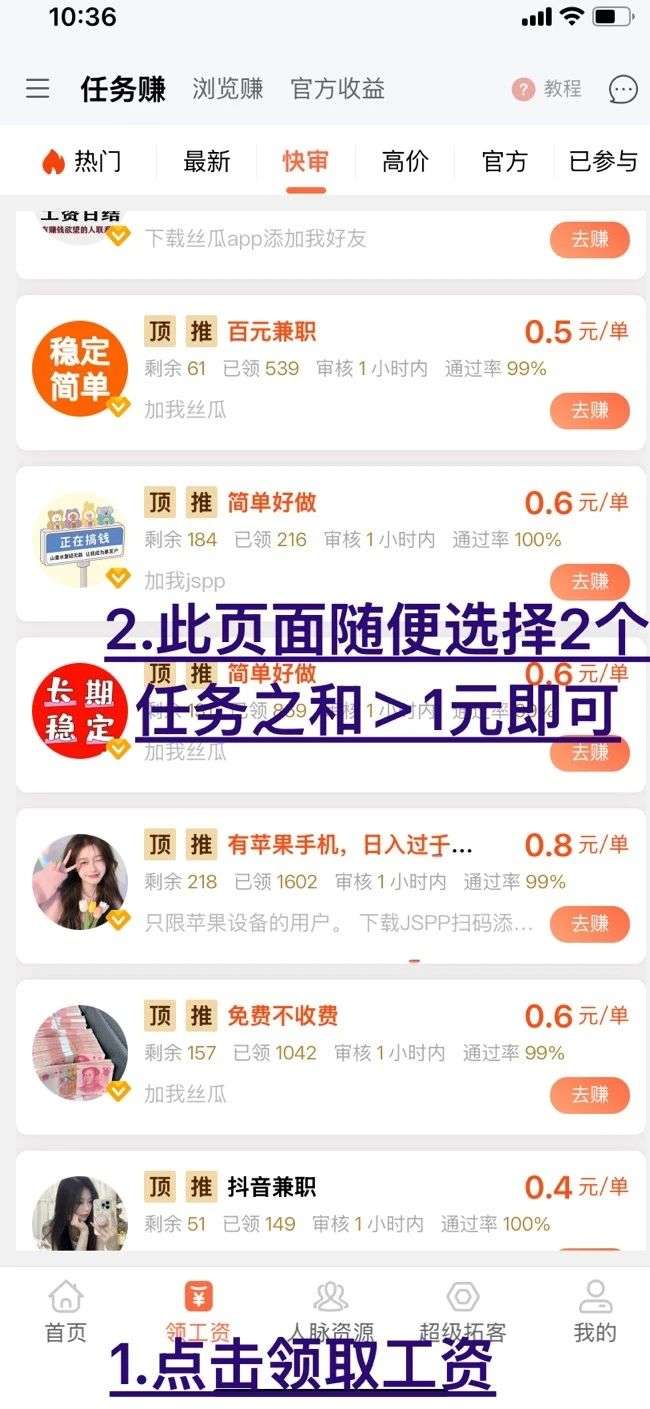The height and width of the screenshot is (1409, 650).
Task: Tap 去赚 on the 免费不收费 task
Action: click(589, 1095)
